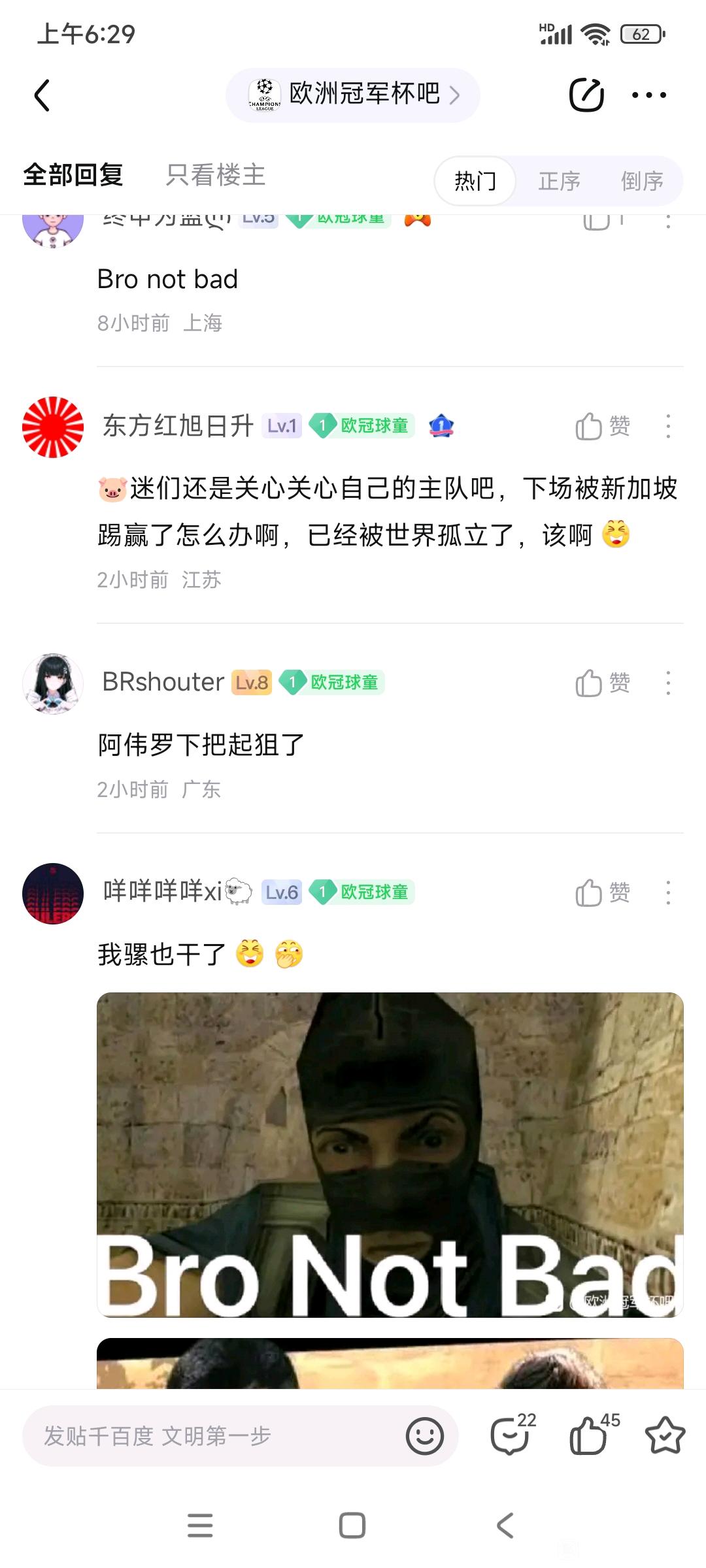Open more options for 东方红旭日升's reply

tap(668, 427)
